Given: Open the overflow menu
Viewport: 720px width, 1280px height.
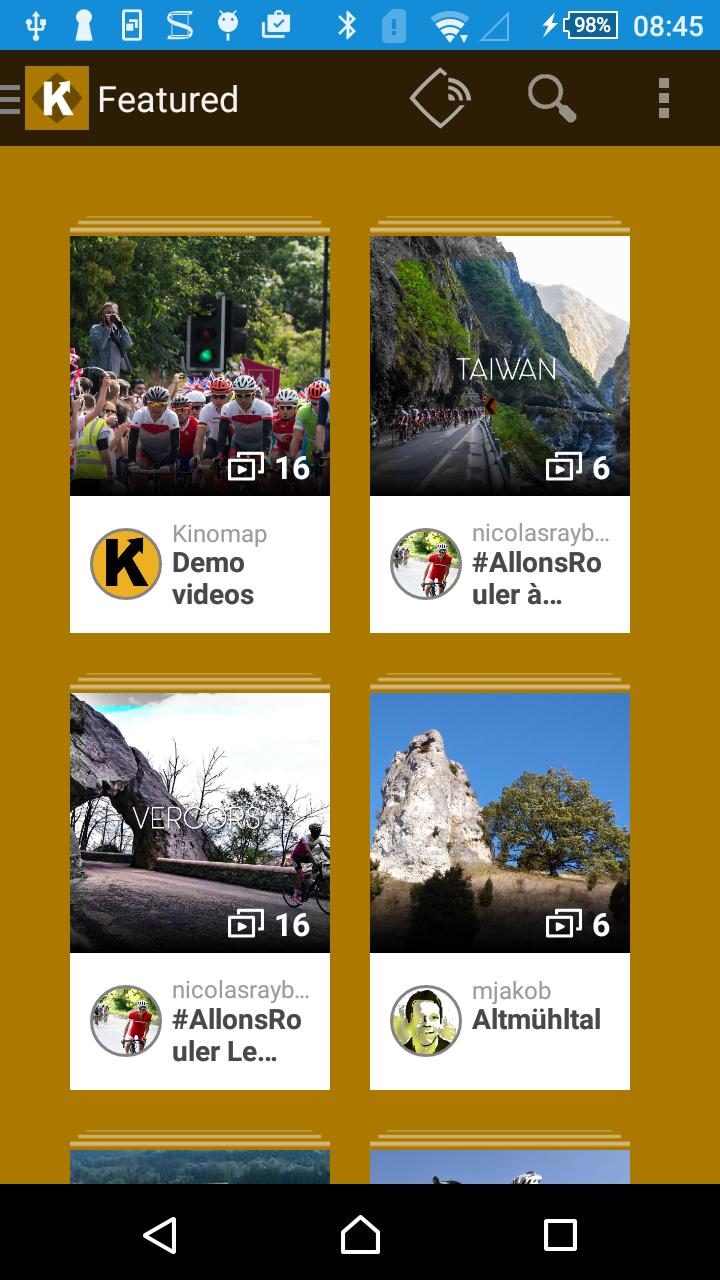Looking at the screenshot, I should 663,98.
